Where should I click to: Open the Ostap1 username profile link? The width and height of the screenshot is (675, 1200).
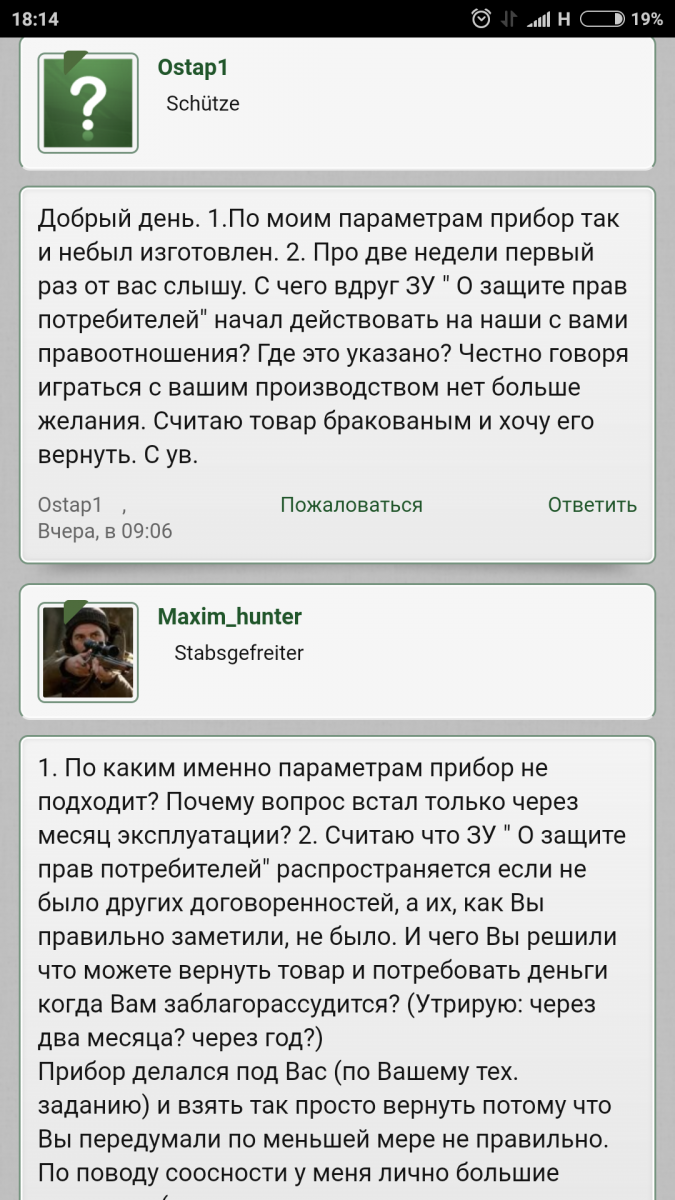click(x=193, y=67)
